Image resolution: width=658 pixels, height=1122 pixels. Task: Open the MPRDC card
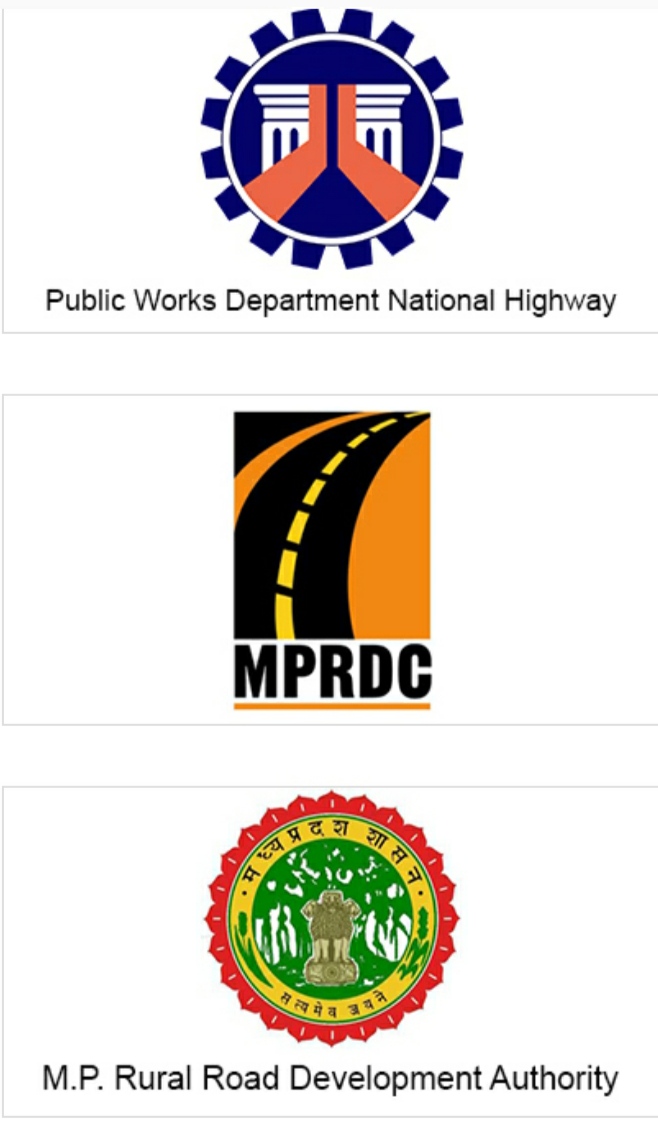330,560
